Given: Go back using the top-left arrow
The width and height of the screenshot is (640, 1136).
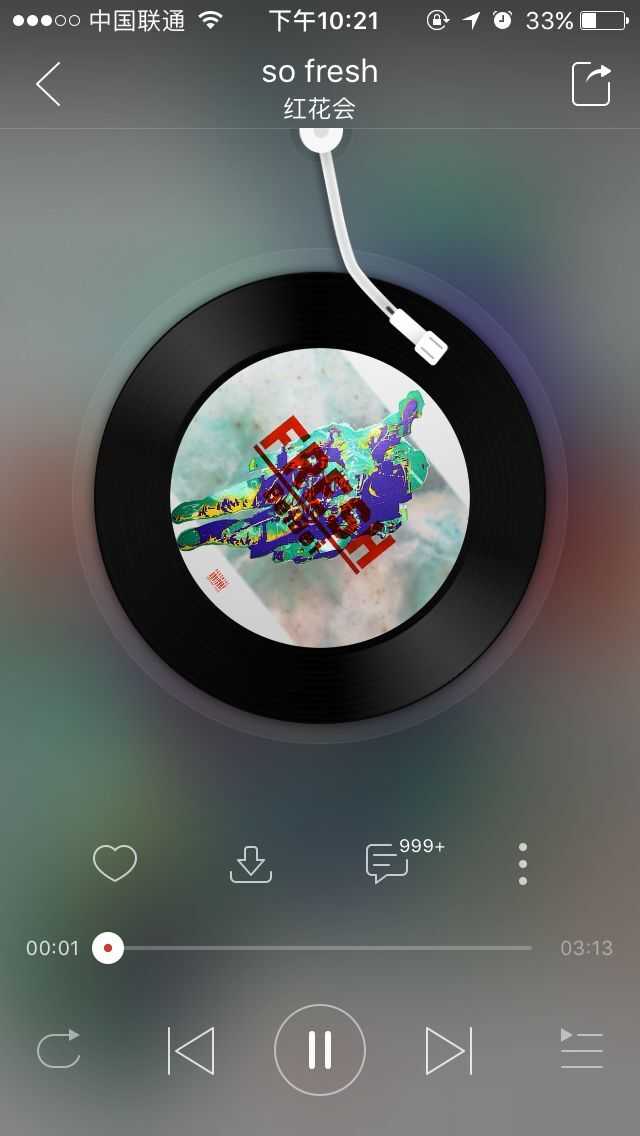Looking at the screenshot, I should 49,84.
